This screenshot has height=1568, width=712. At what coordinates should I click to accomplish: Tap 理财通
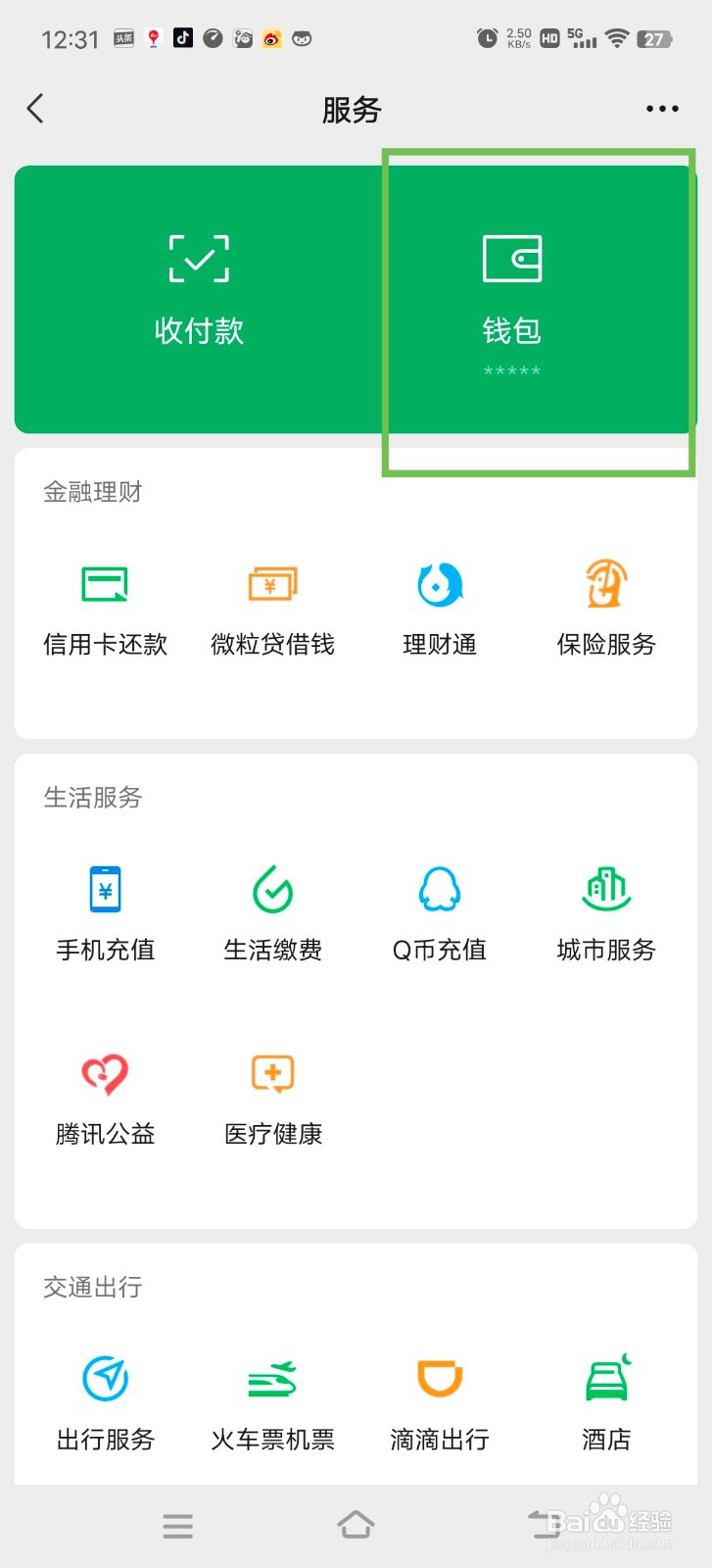coord(440,610)
